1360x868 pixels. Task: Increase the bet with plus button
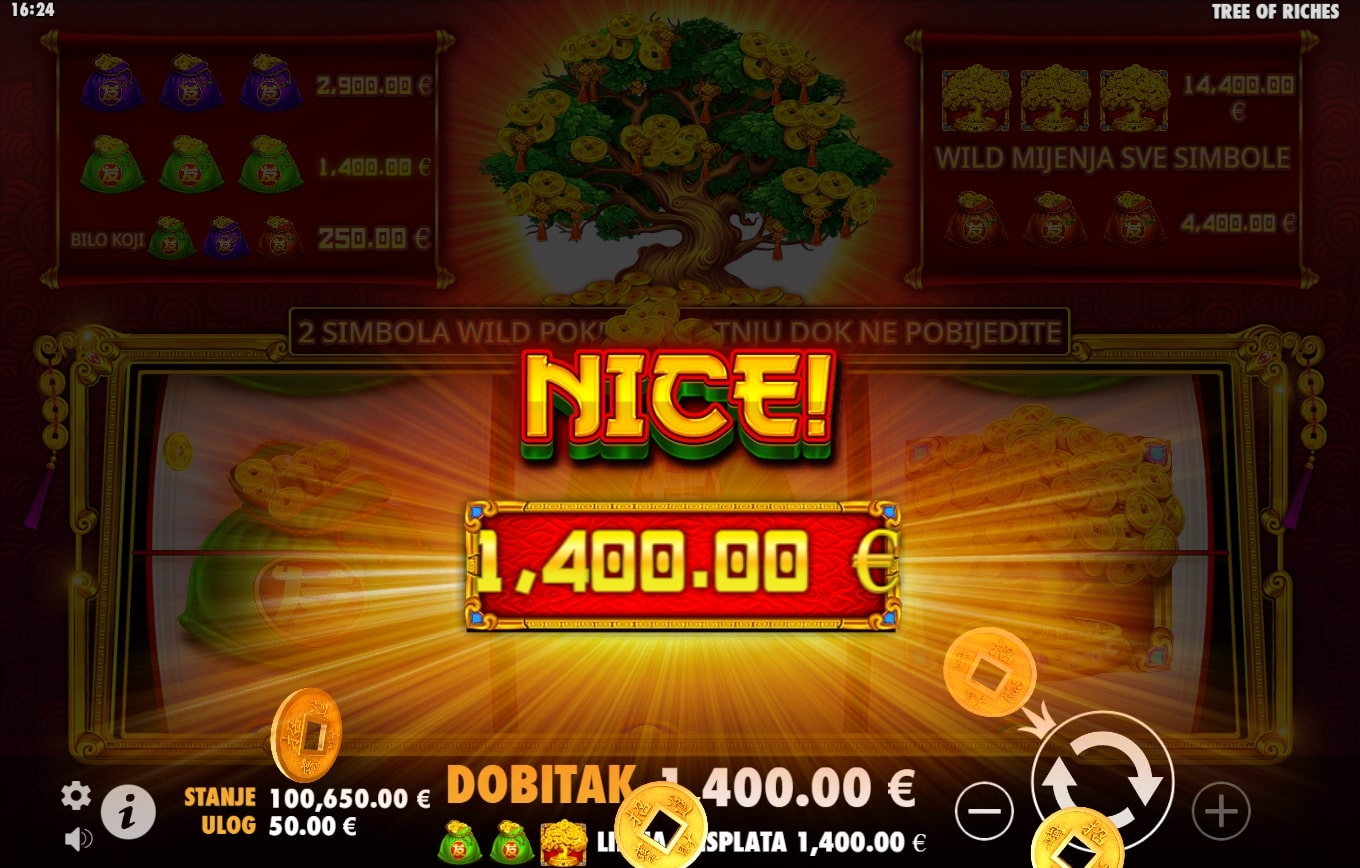(1221, 810)
